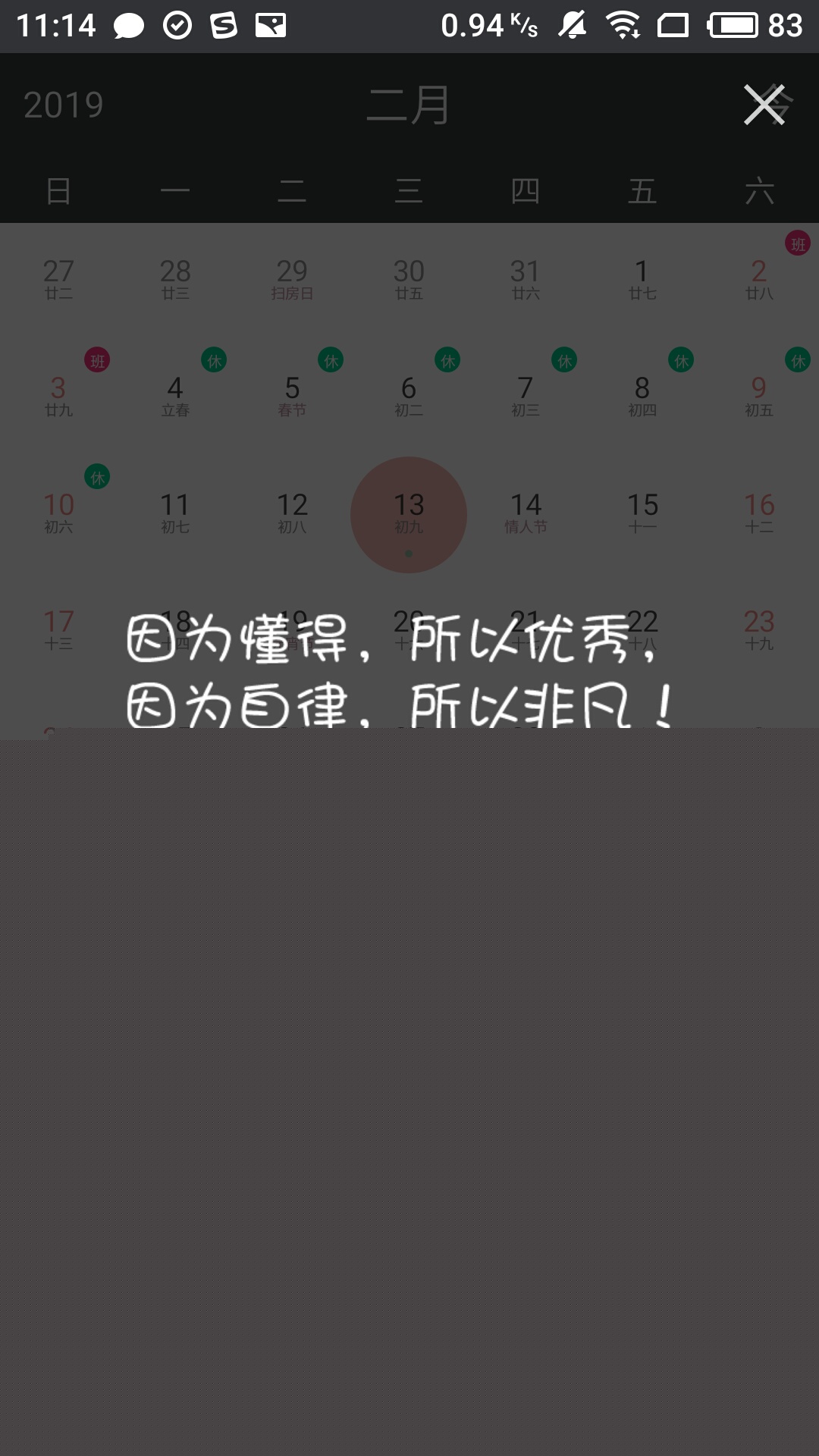Screen dimensions: 819x1456
Task: Select February 14 情人节
Action: pos(526,513)
